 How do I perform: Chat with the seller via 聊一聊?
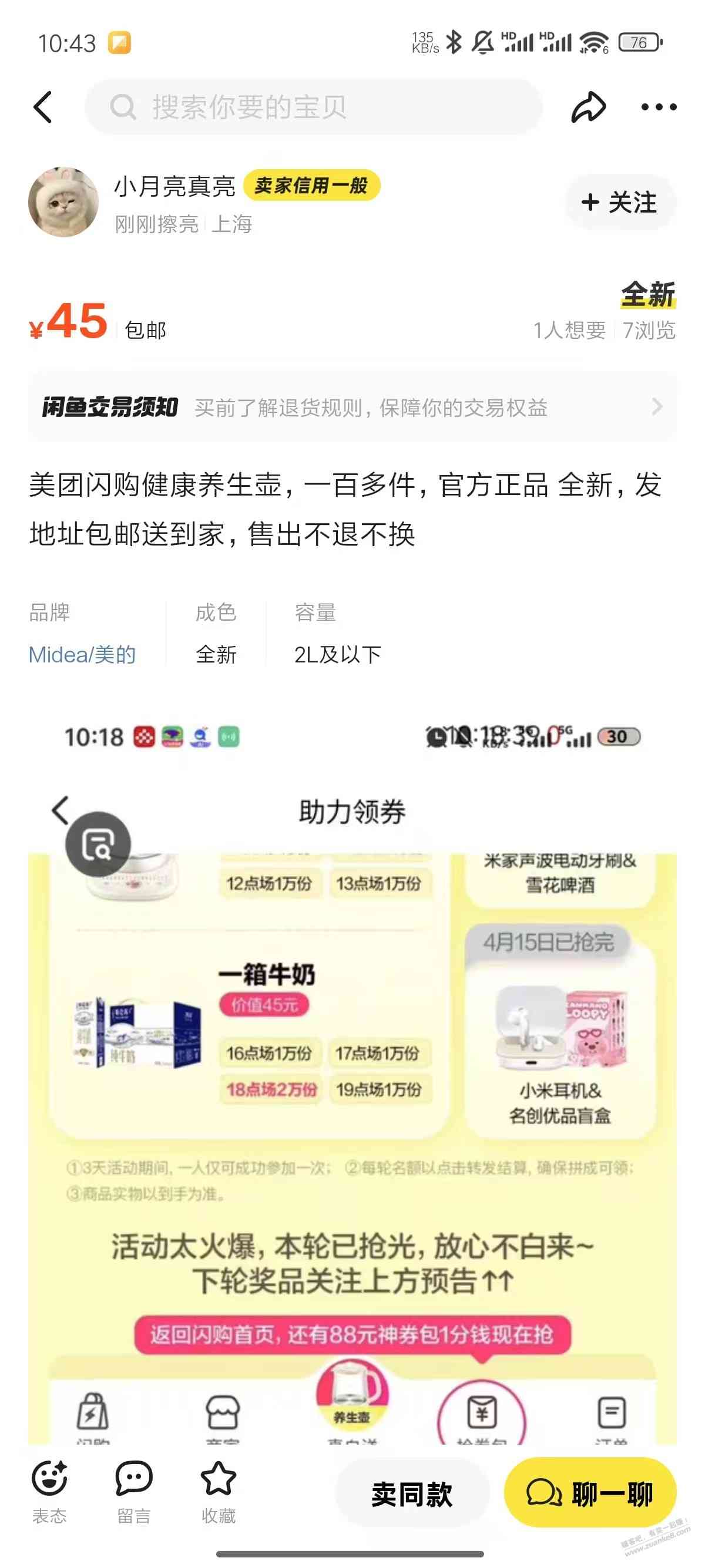coord(589,1493)
